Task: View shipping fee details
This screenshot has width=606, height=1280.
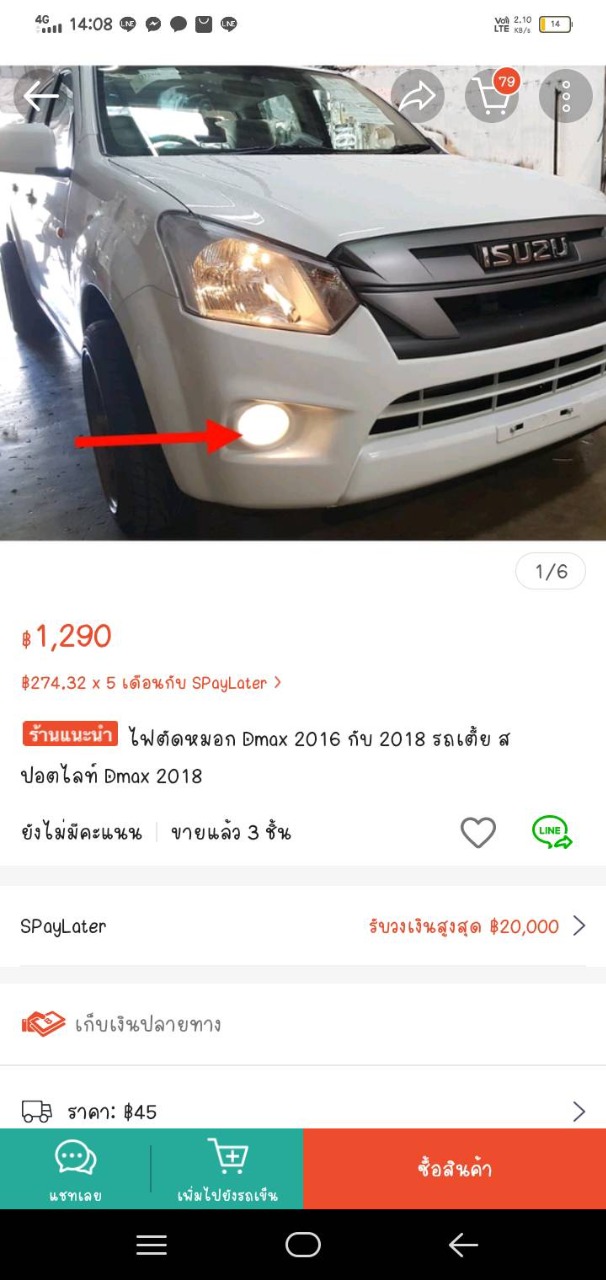Action: pos(303,1111)
